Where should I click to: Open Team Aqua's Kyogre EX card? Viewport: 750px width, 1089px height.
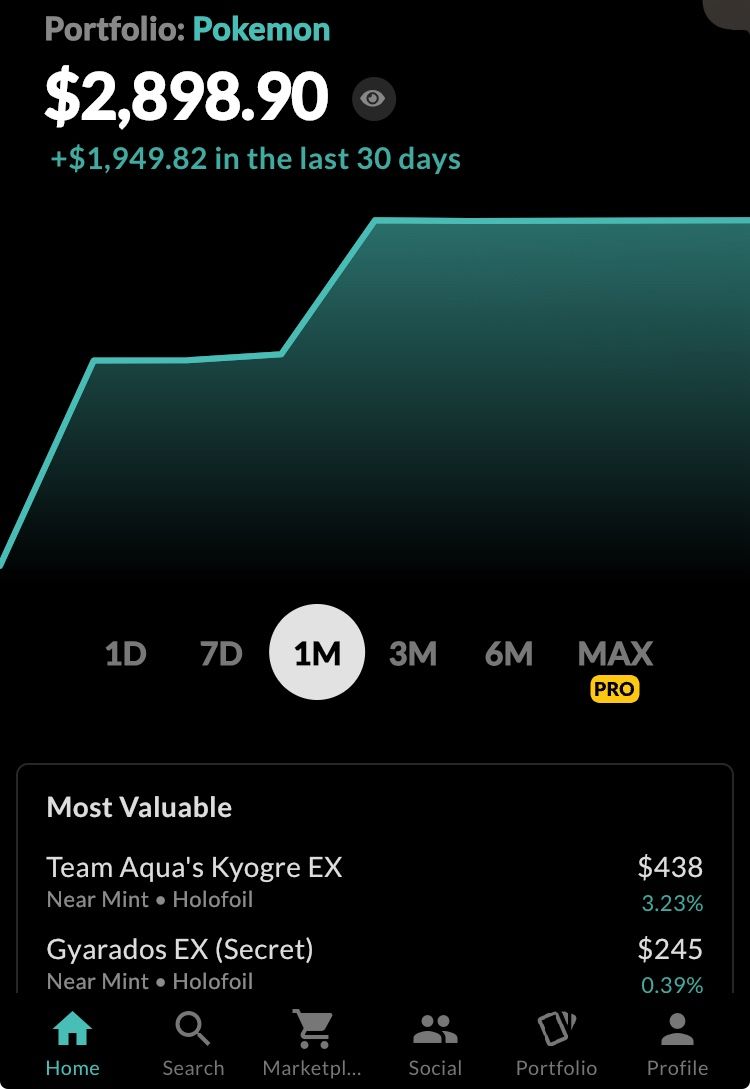click(195, 867)
